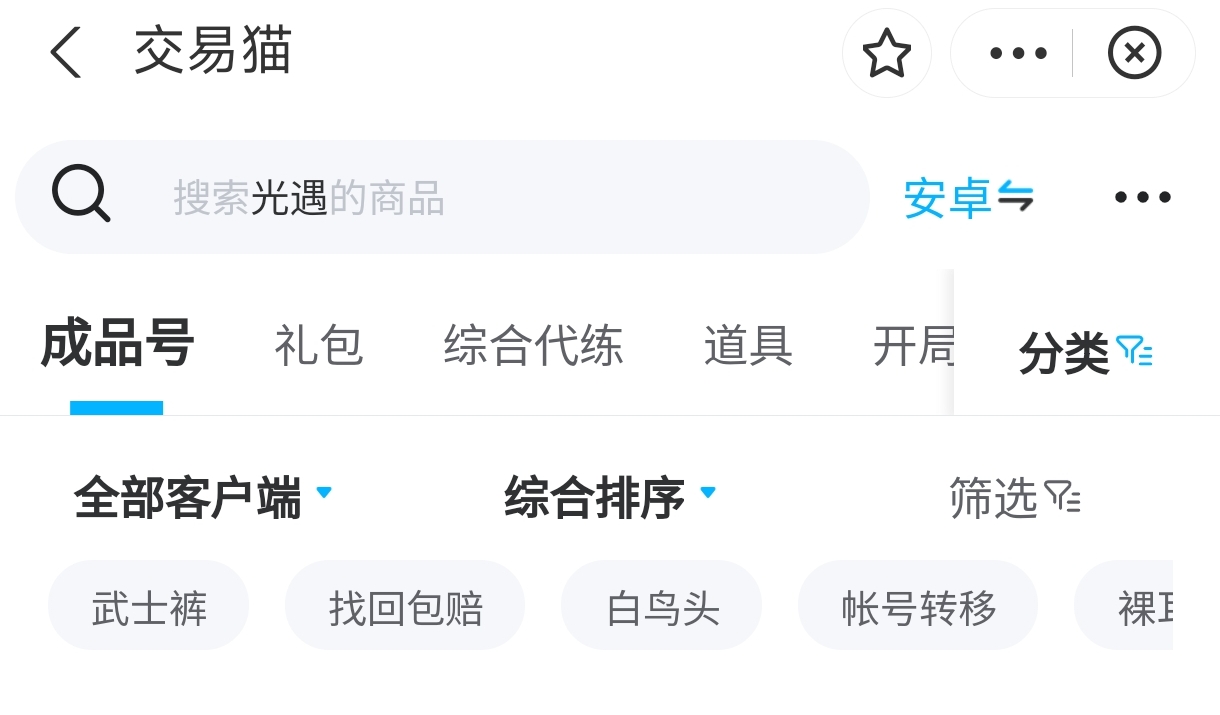Open the 道具 tab

[x=748, y=347]
